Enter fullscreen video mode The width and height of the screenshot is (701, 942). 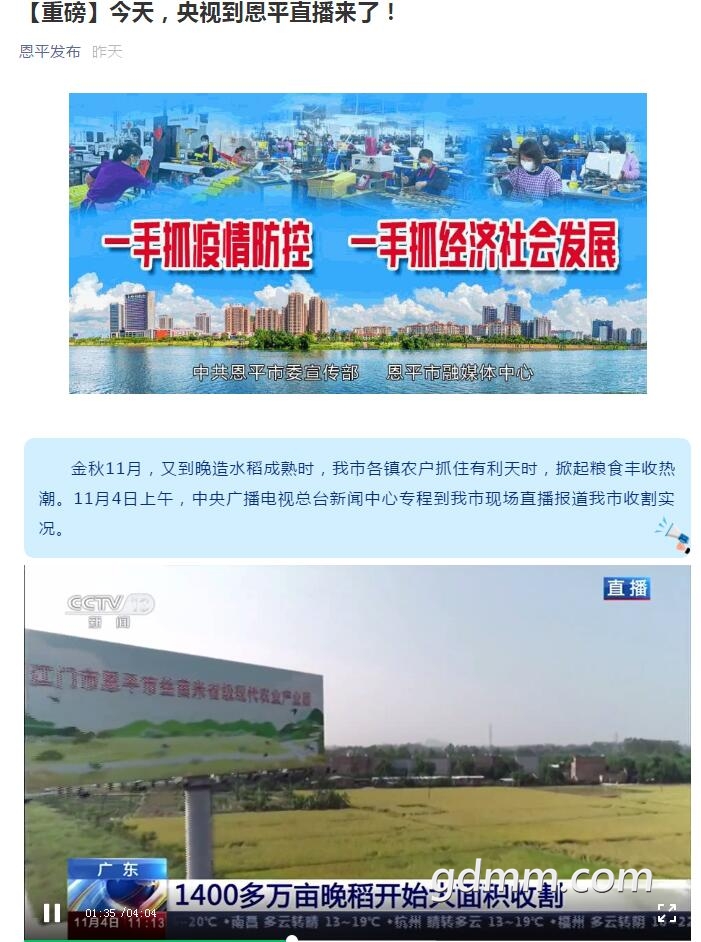point(667,912)
